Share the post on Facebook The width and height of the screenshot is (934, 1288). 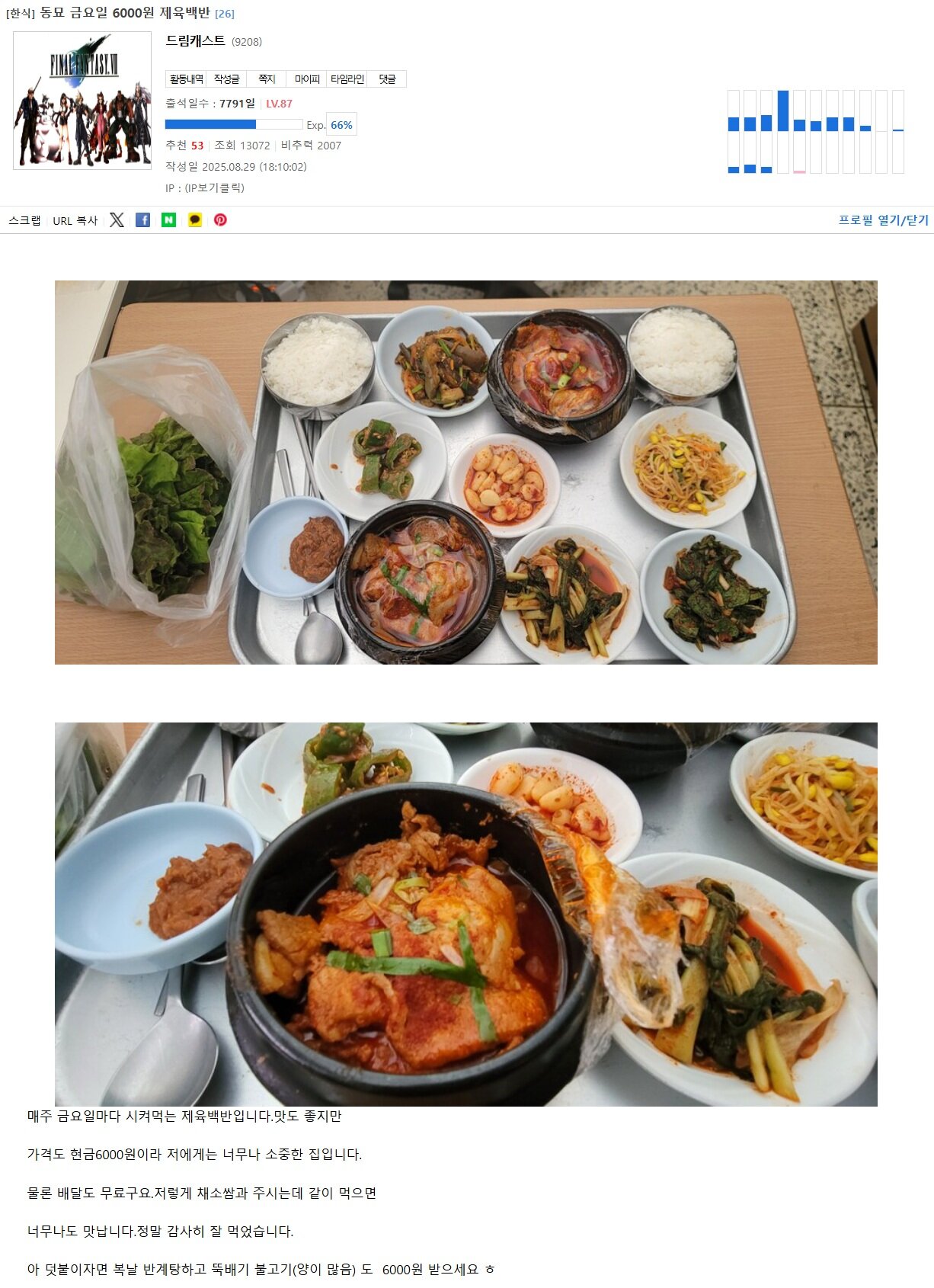[142, 220]
